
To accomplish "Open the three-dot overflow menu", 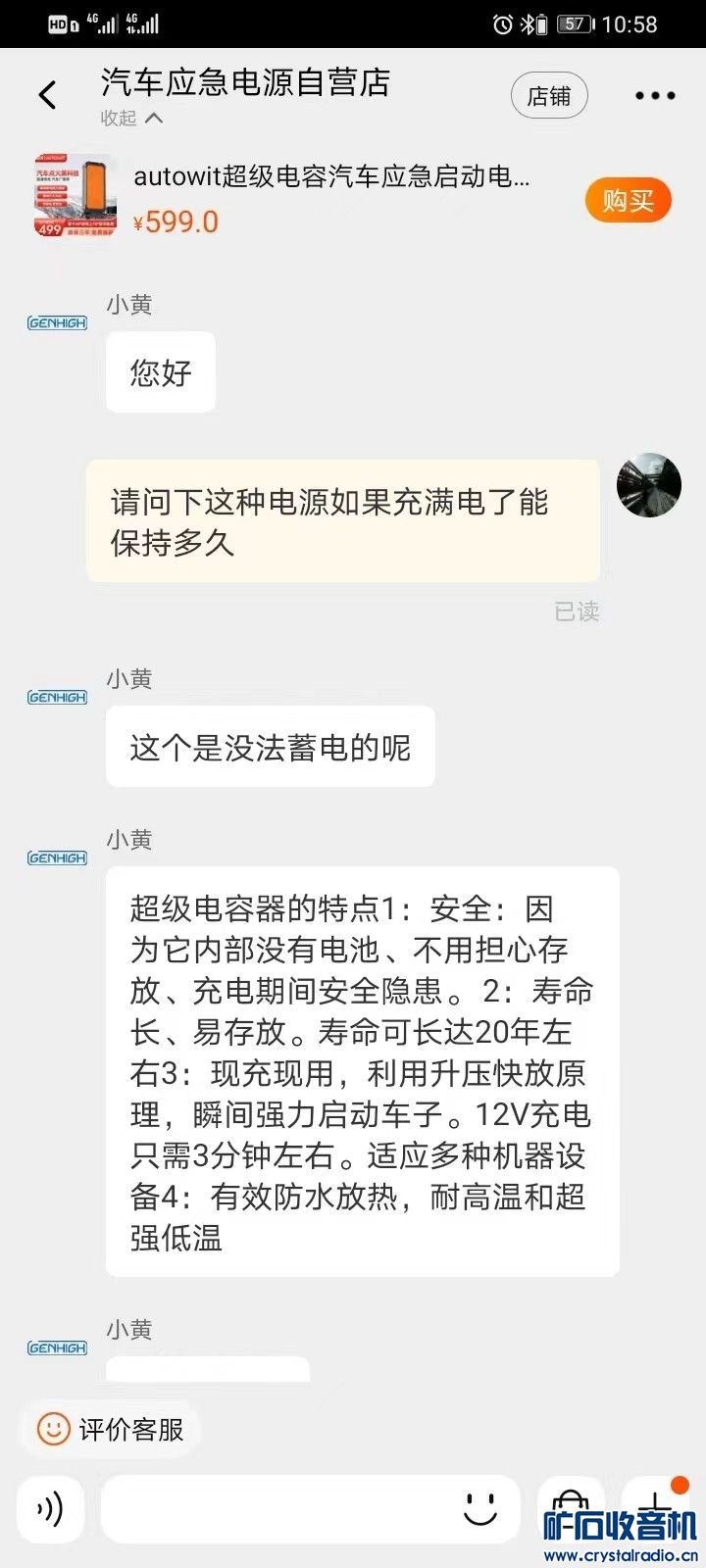I will (x=655, y=96).
